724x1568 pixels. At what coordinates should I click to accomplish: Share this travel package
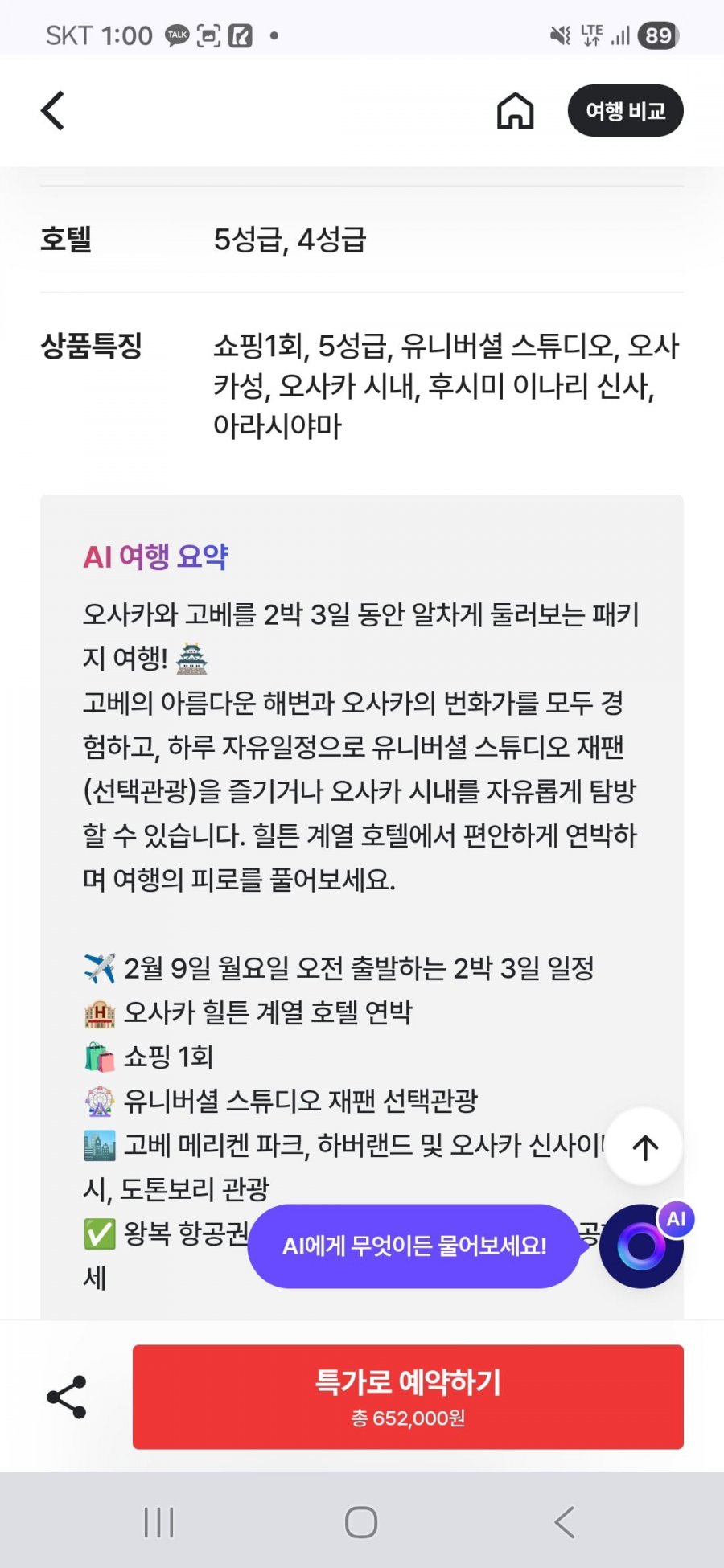(67, 1397)
